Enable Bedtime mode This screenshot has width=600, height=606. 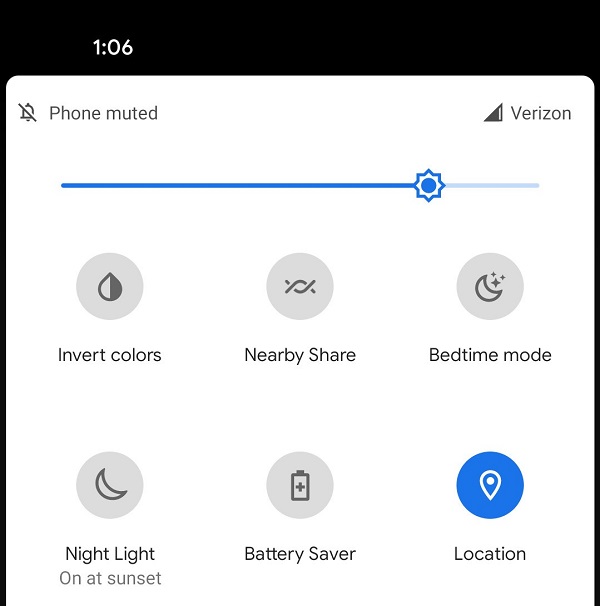pyautogui.click(x=490, y=288)
